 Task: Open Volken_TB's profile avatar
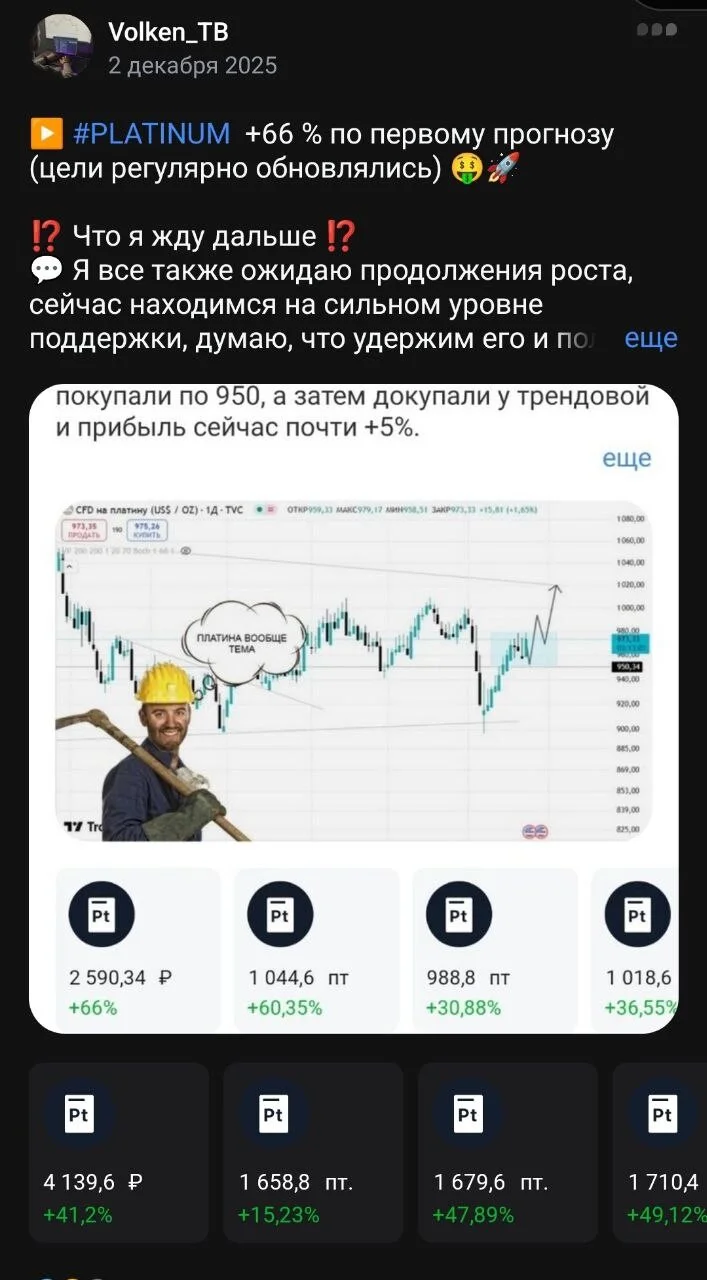pyautogui.click(x=62, y=46)
